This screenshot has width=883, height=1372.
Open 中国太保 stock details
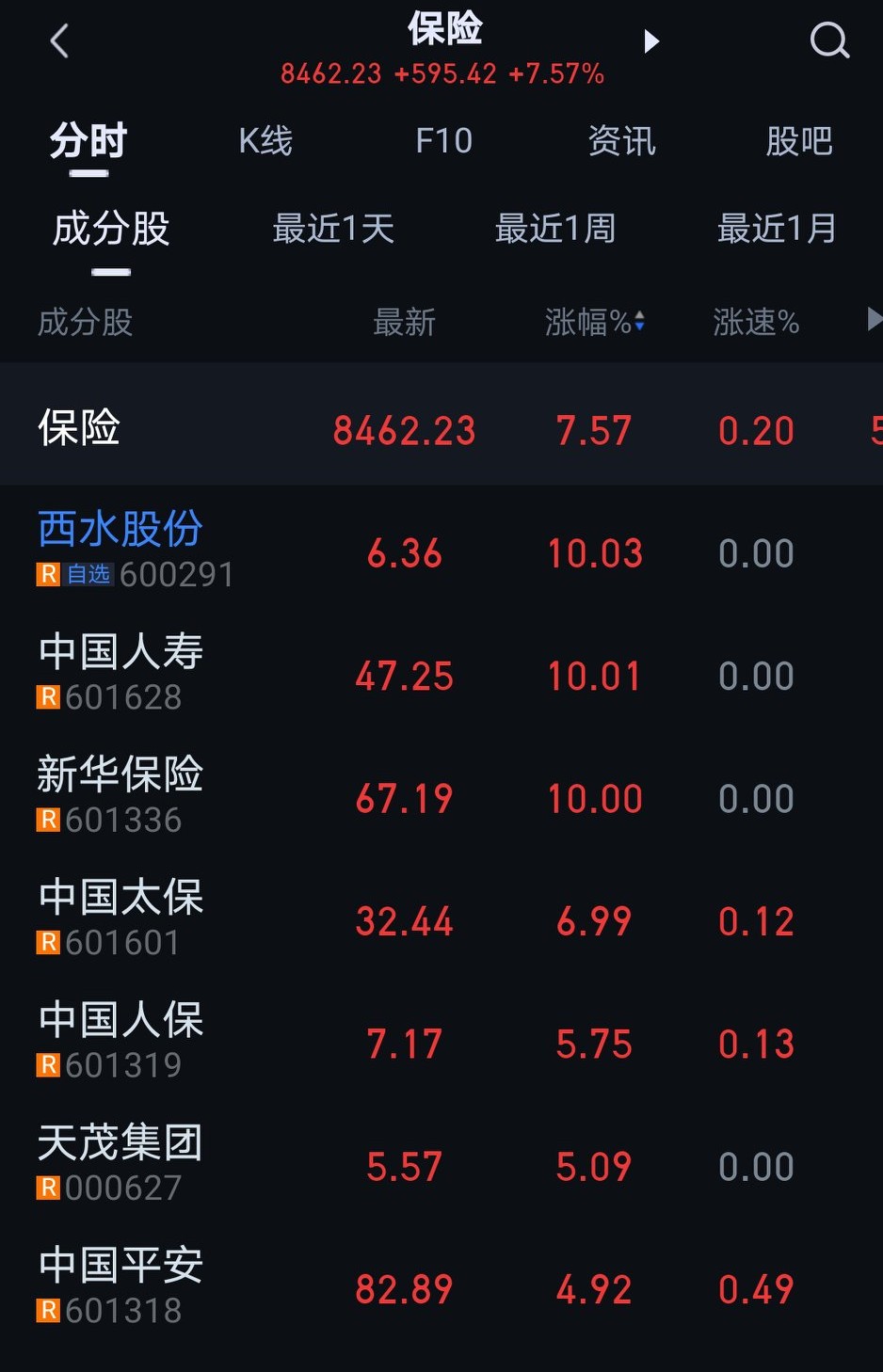tap(120, 898)
